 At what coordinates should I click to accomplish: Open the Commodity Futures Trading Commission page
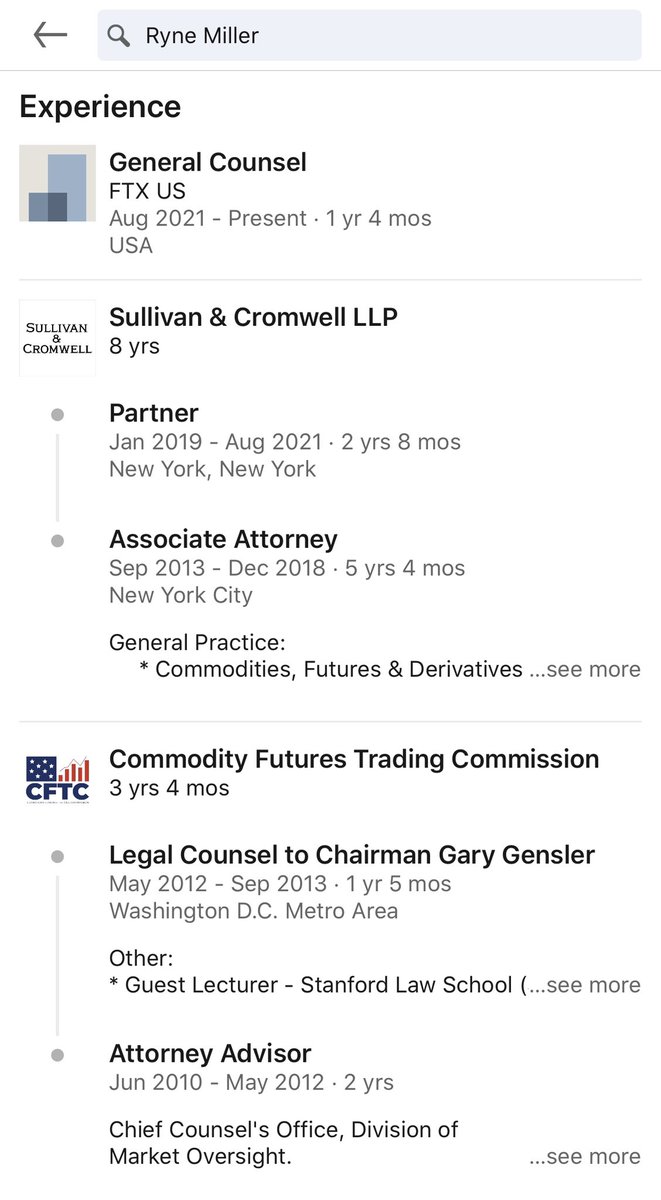point(354,759)
